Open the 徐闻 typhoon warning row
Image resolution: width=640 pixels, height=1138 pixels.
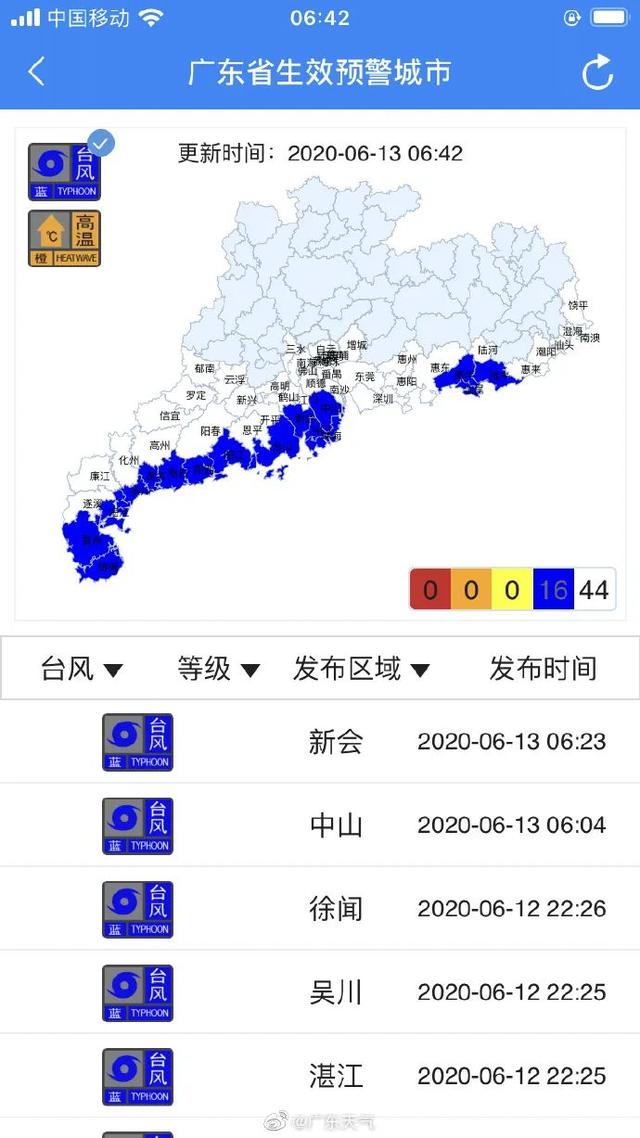335,909
